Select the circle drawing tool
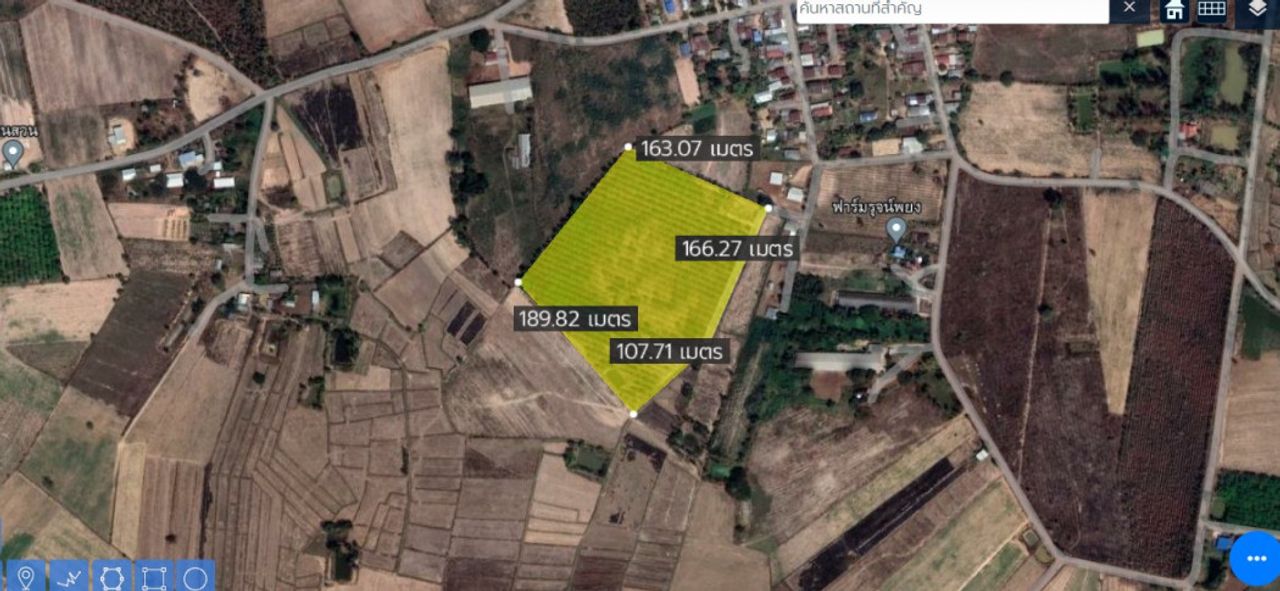This screenshot has height=591, width=1280. click(195, 576)
